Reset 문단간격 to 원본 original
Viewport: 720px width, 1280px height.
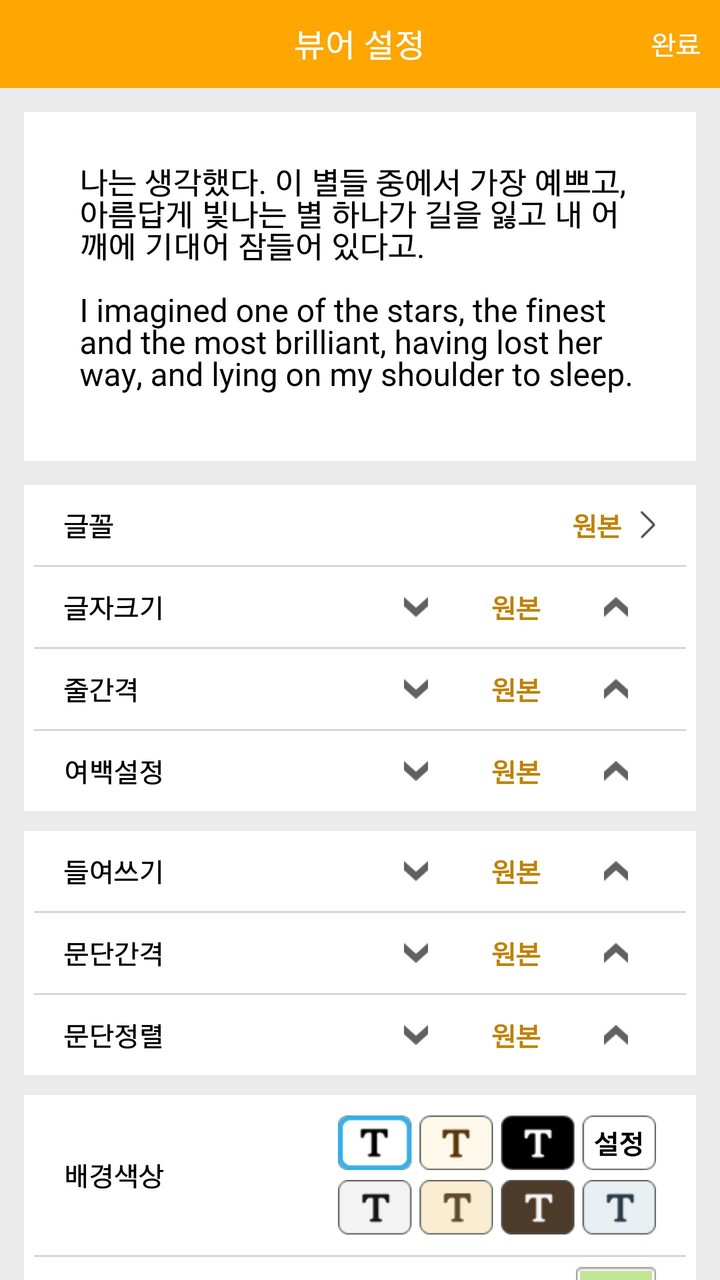(x=514, y=953)
